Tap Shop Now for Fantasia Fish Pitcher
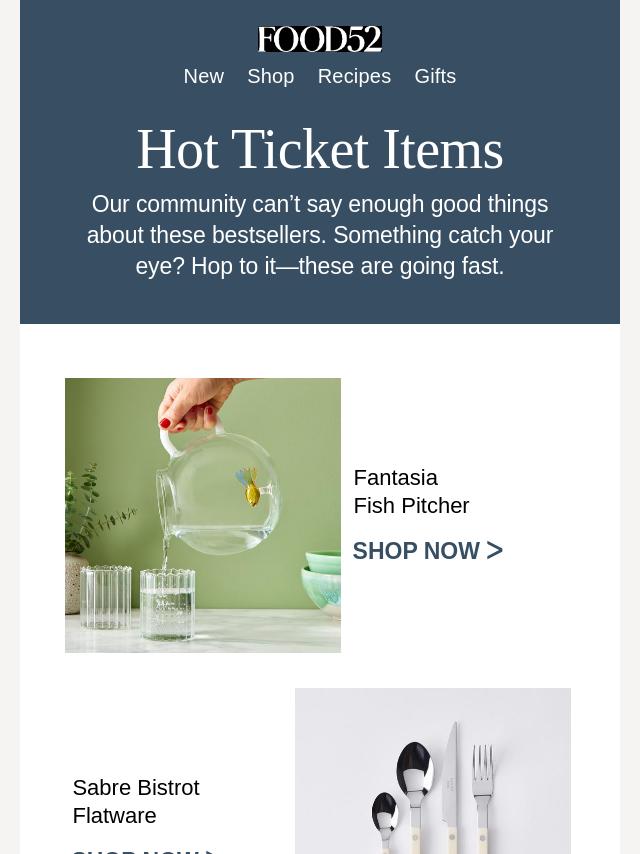The image size is (640, 854). point(427,551)
